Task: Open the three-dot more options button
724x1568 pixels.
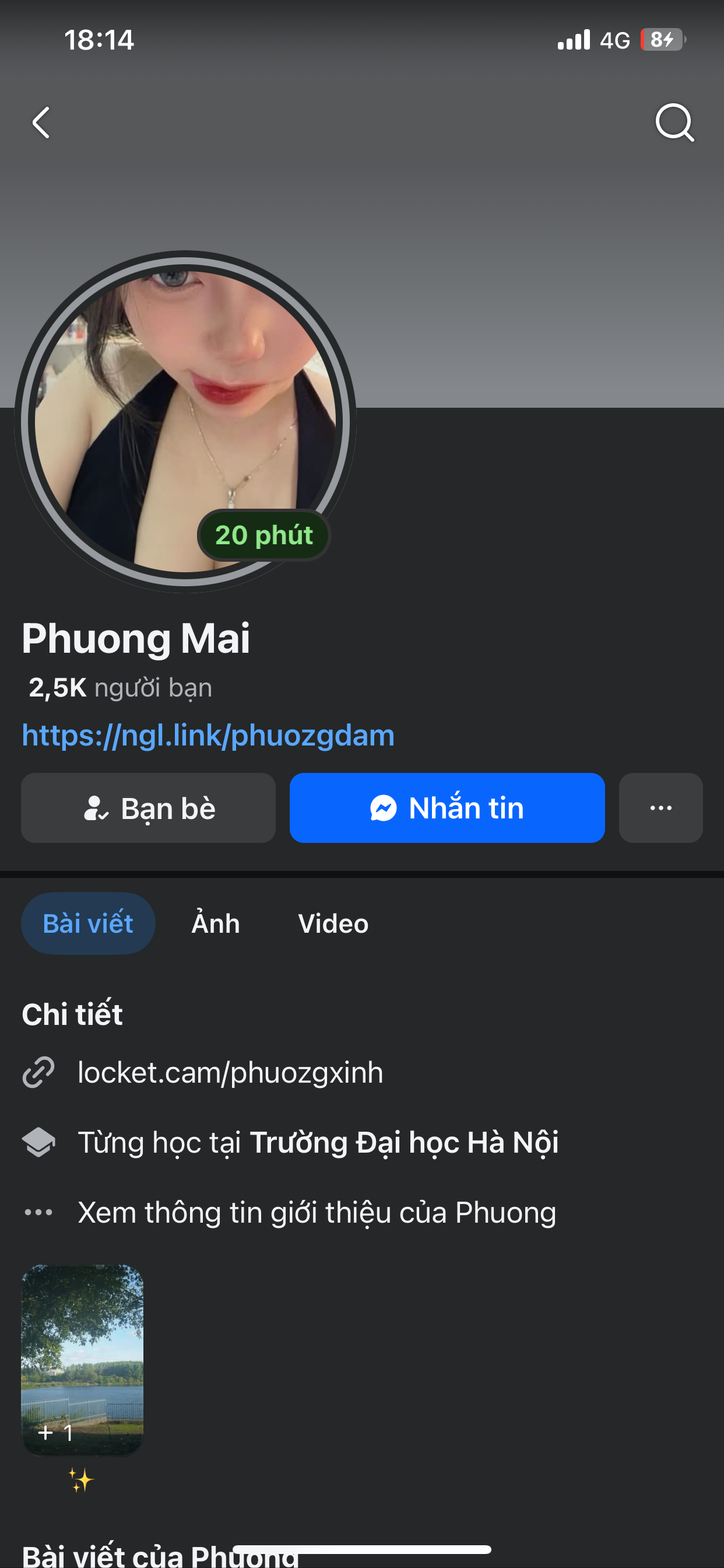Action: pos(660,808)
